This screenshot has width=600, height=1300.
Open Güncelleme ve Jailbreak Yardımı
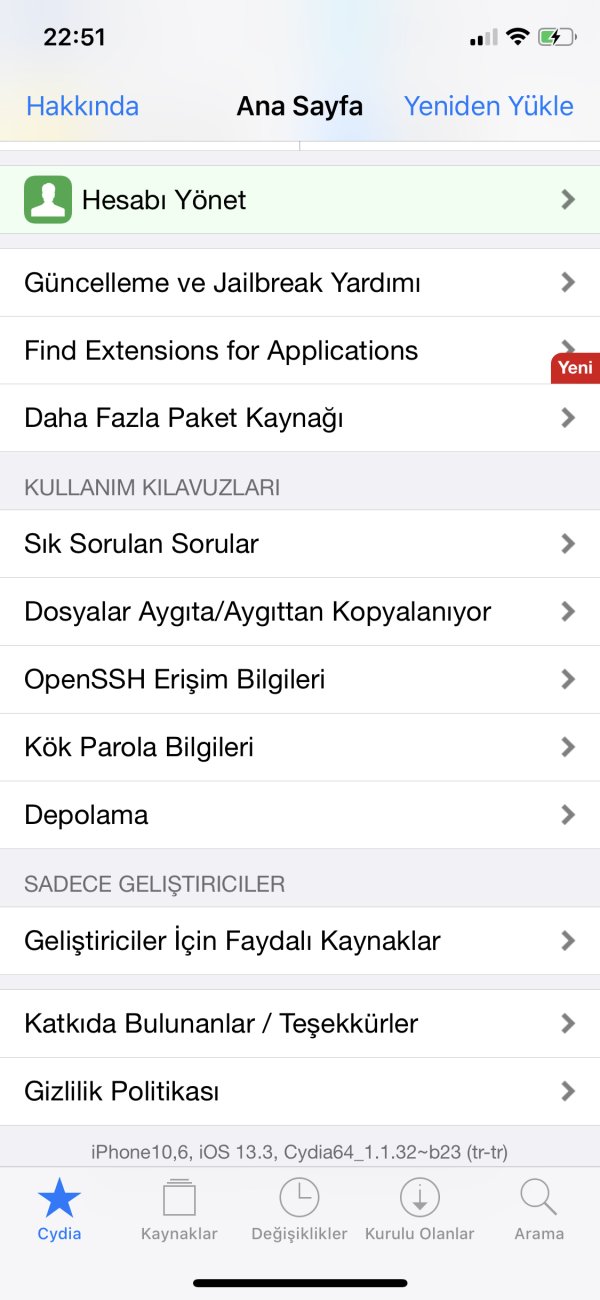[x=300, y=283]
